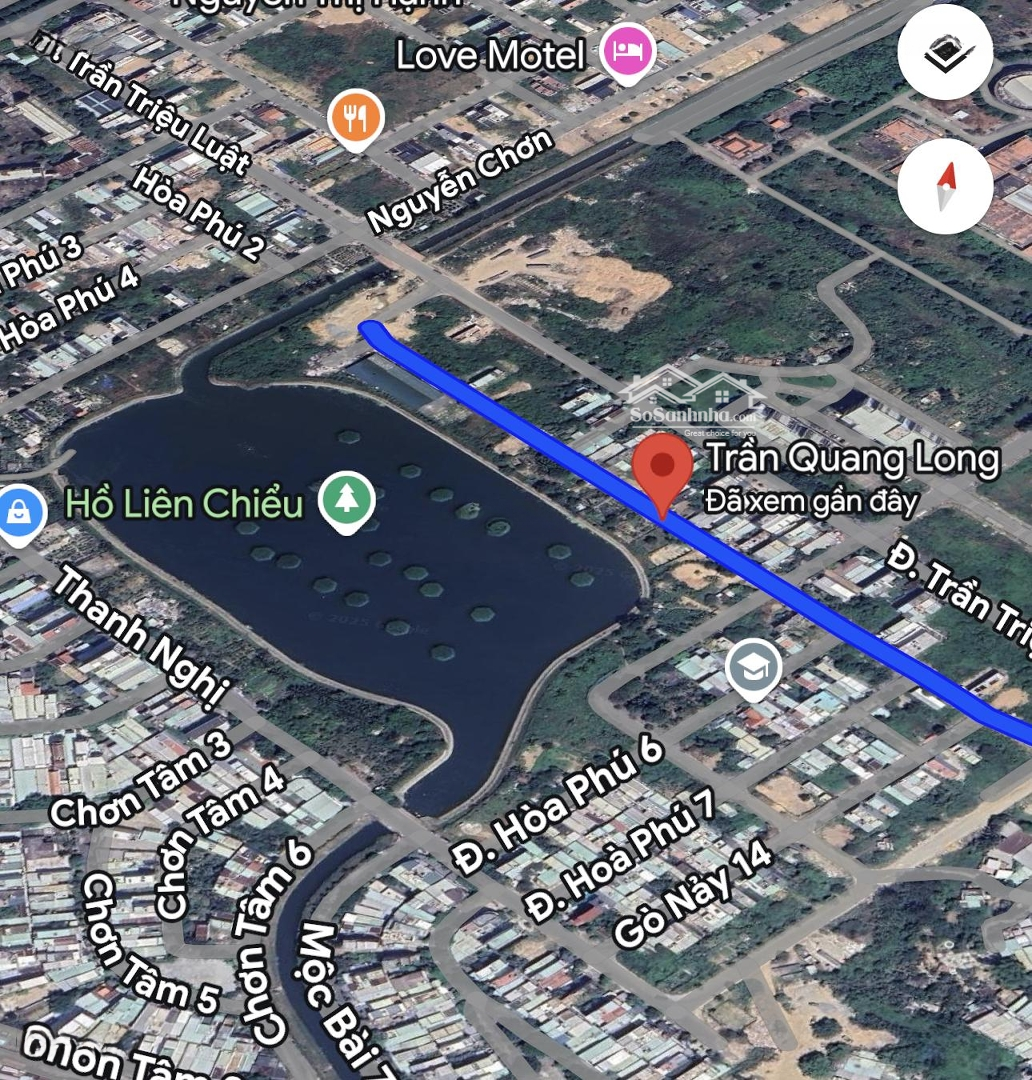Open the Love Motel hotel marker
Viewport: 1032px width, 1080px height.
coord(627,50)
